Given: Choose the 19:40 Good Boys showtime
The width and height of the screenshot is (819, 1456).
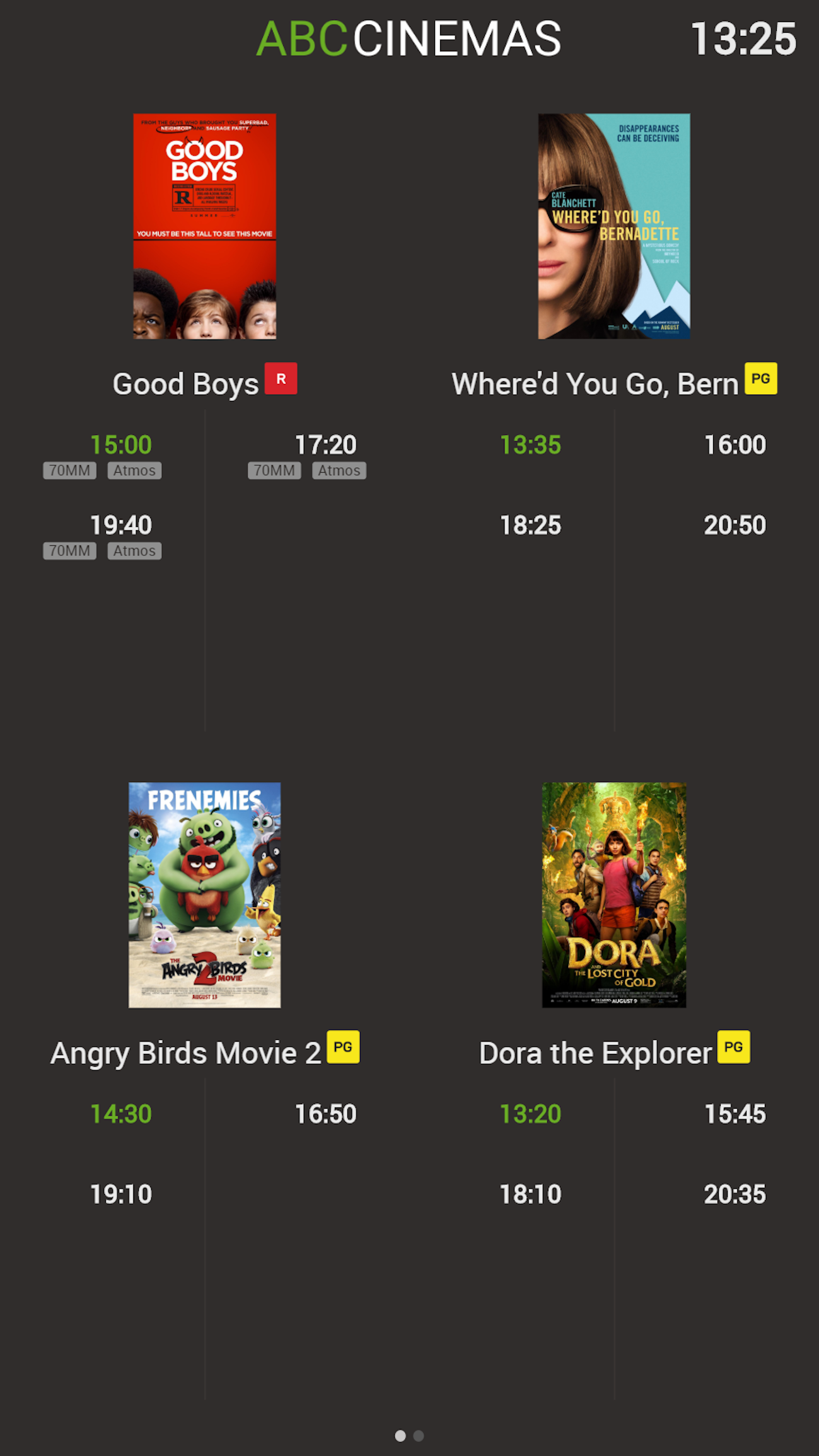Looking at the screenshot, I should tap(120, 525).
